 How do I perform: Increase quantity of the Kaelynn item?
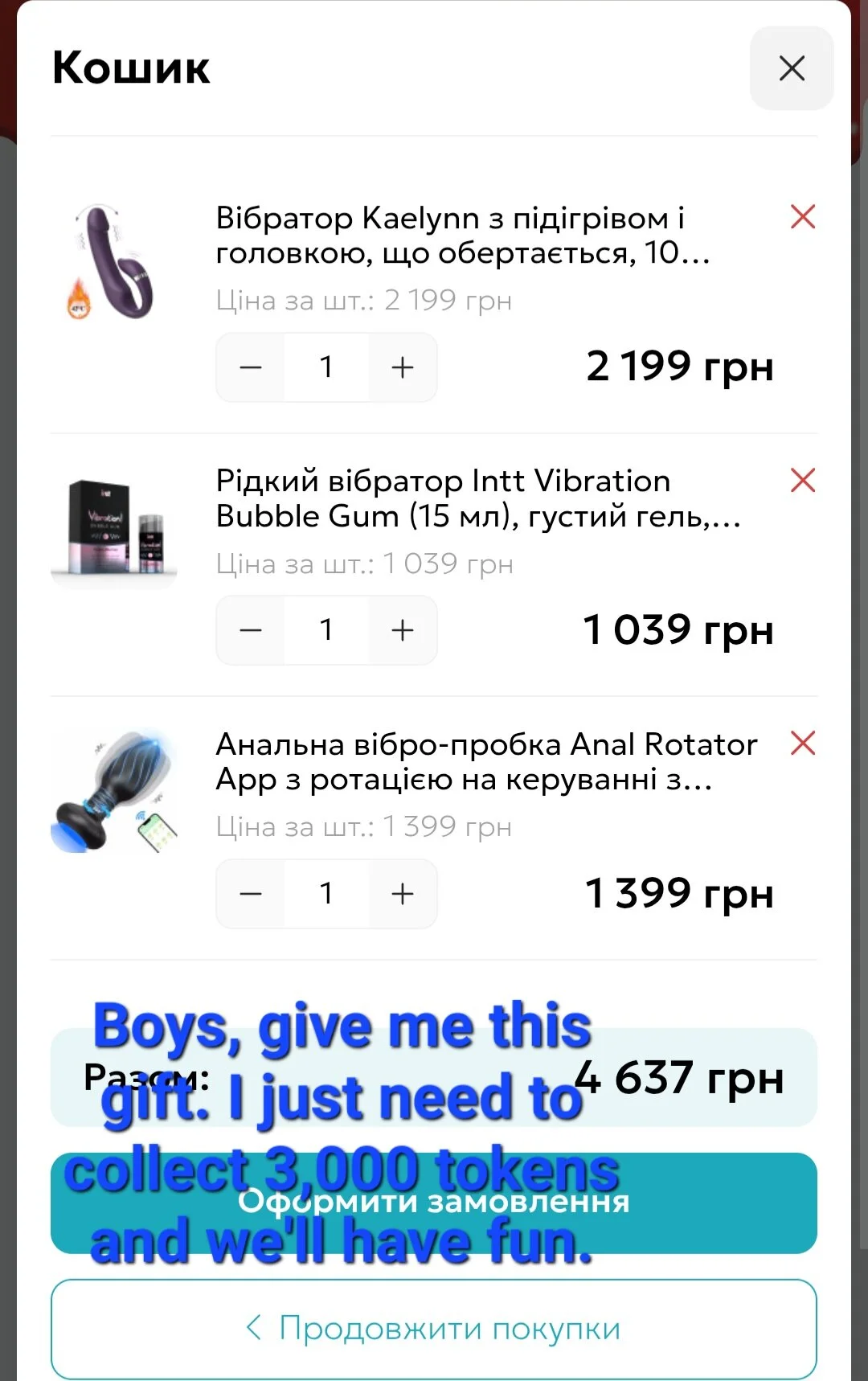tap(402, 367)
